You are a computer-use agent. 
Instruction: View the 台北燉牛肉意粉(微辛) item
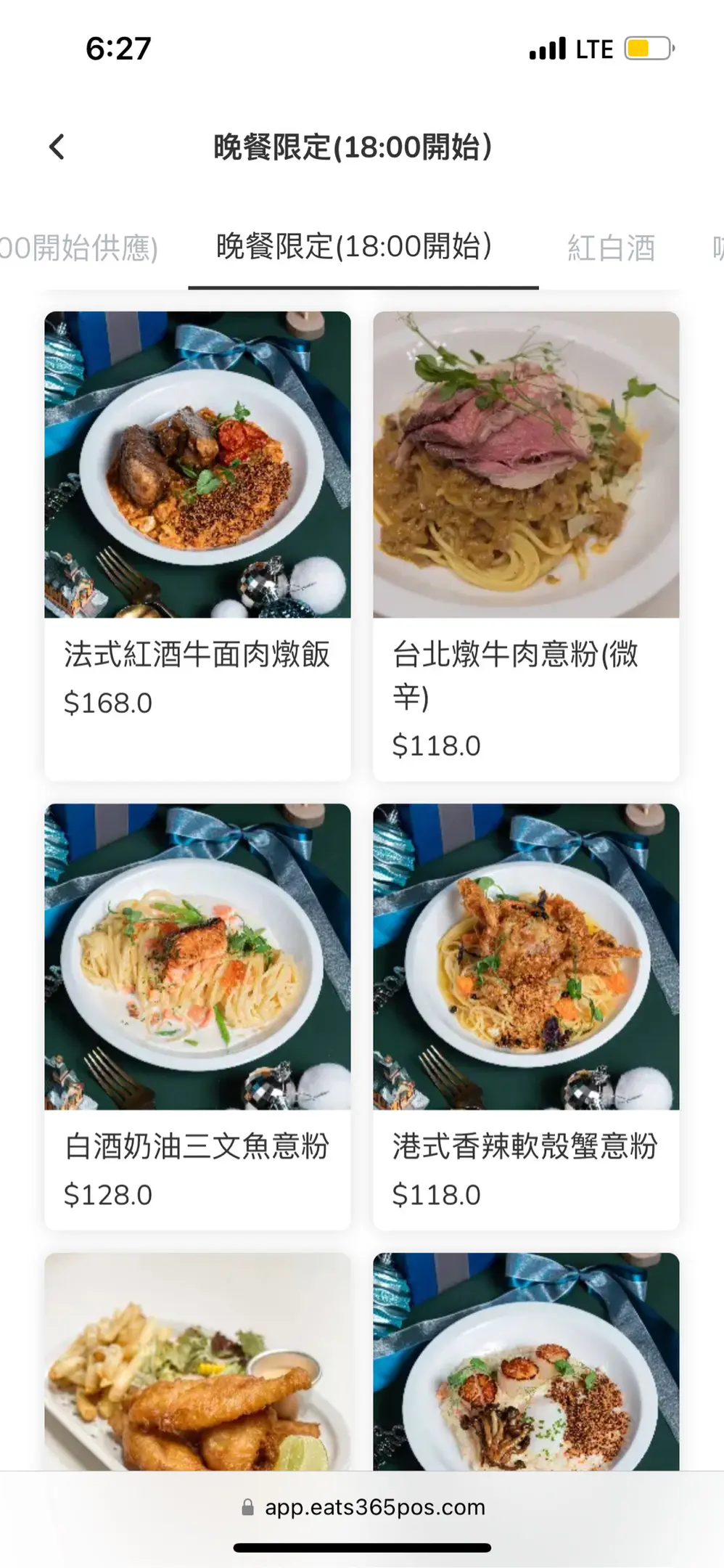526,544
